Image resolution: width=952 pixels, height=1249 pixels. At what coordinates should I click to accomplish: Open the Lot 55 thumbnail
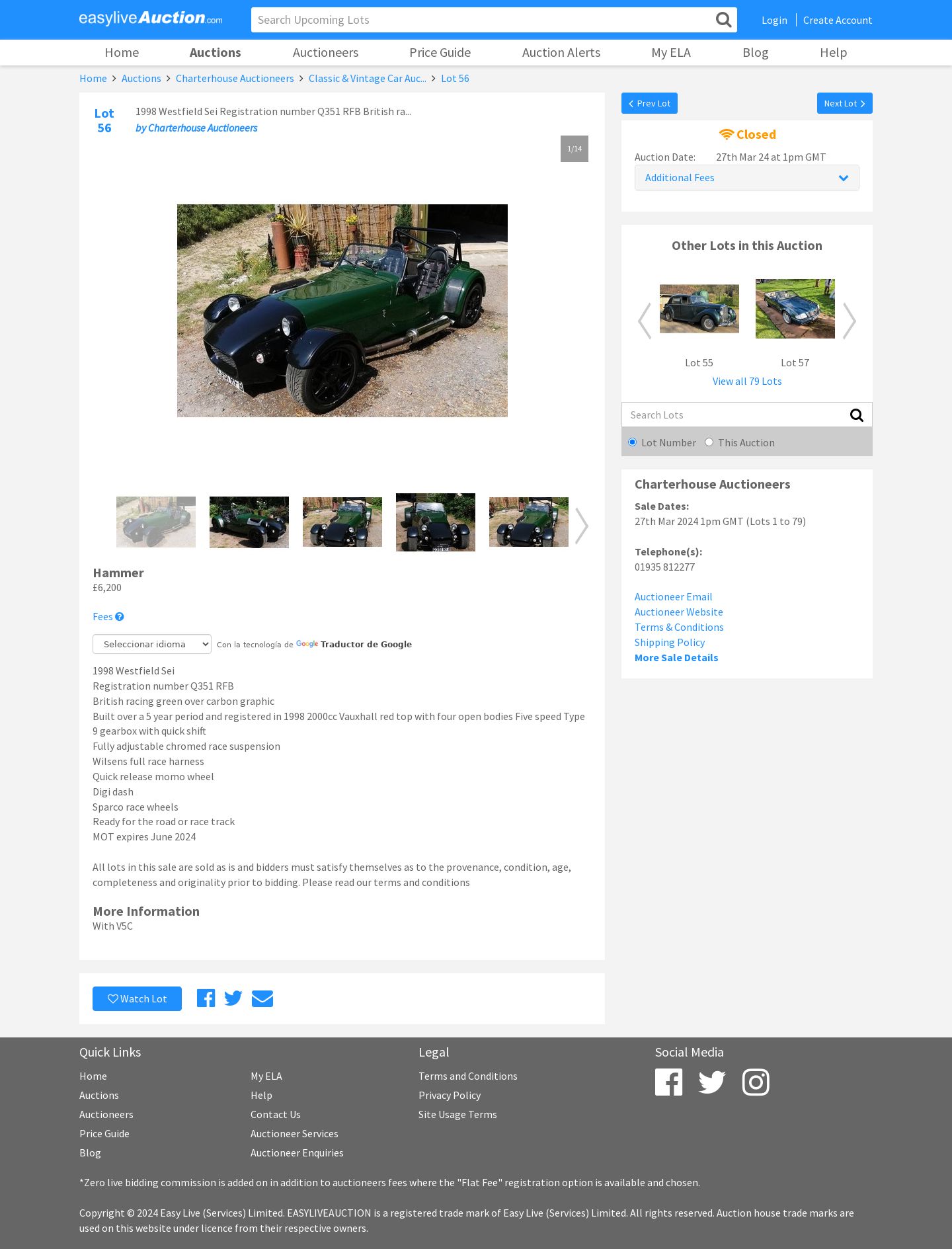(x=699, y=309)
